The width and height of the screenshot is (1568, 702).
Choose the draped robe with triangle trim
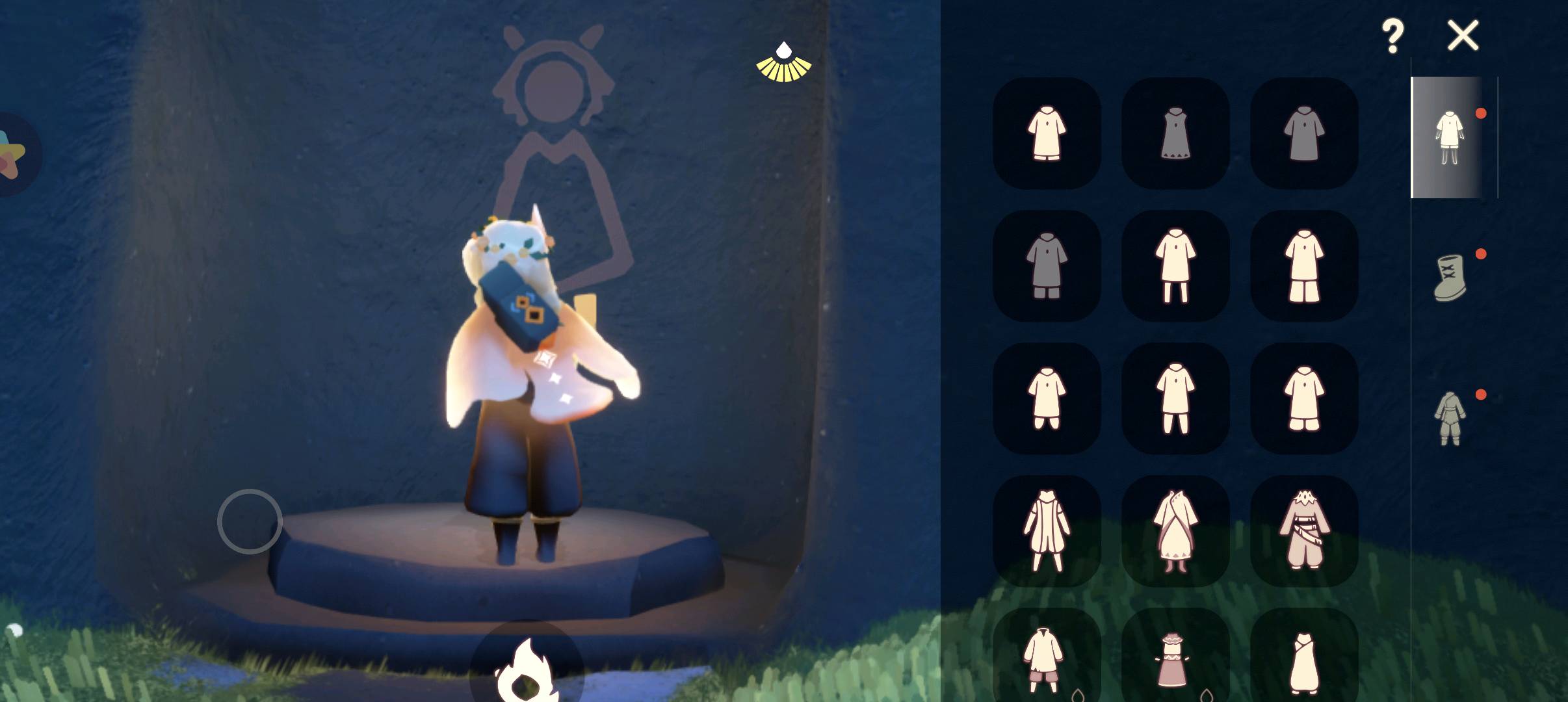coord(1175,531)
